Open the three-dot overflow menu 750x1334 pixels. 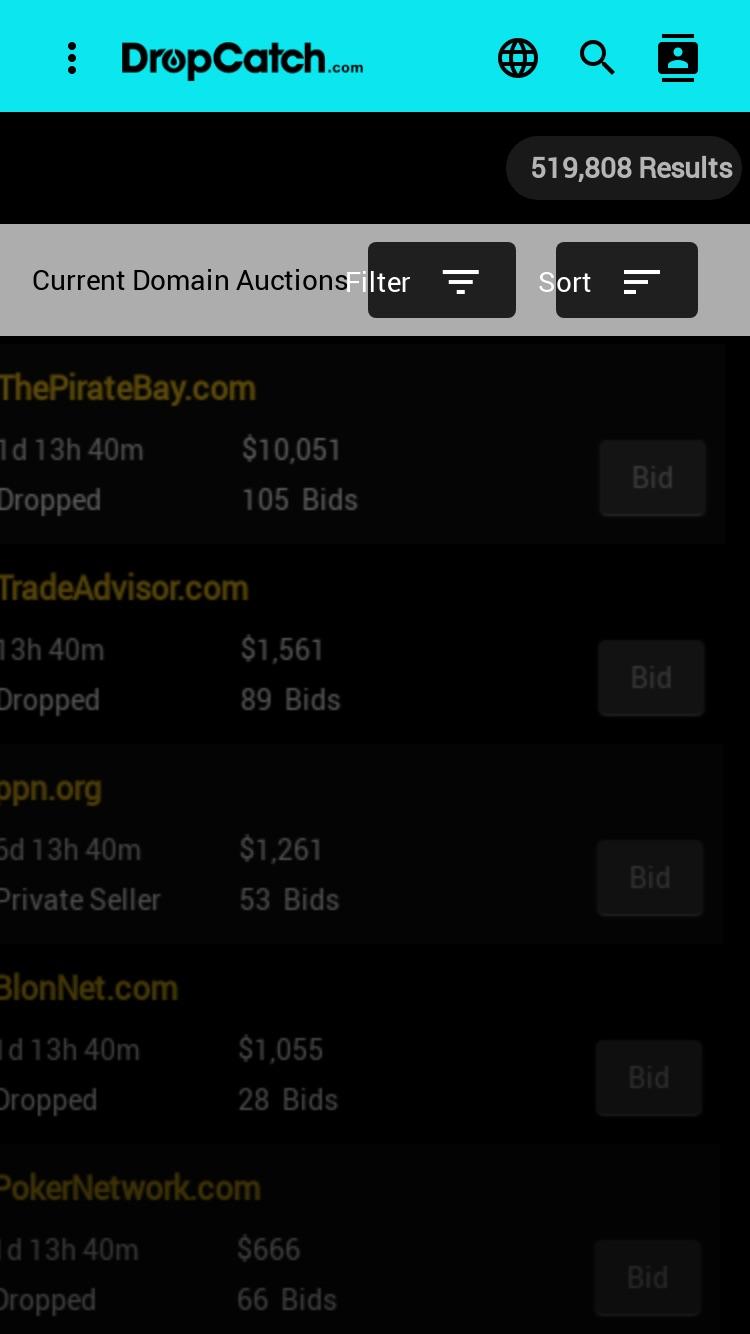(71, 58)
